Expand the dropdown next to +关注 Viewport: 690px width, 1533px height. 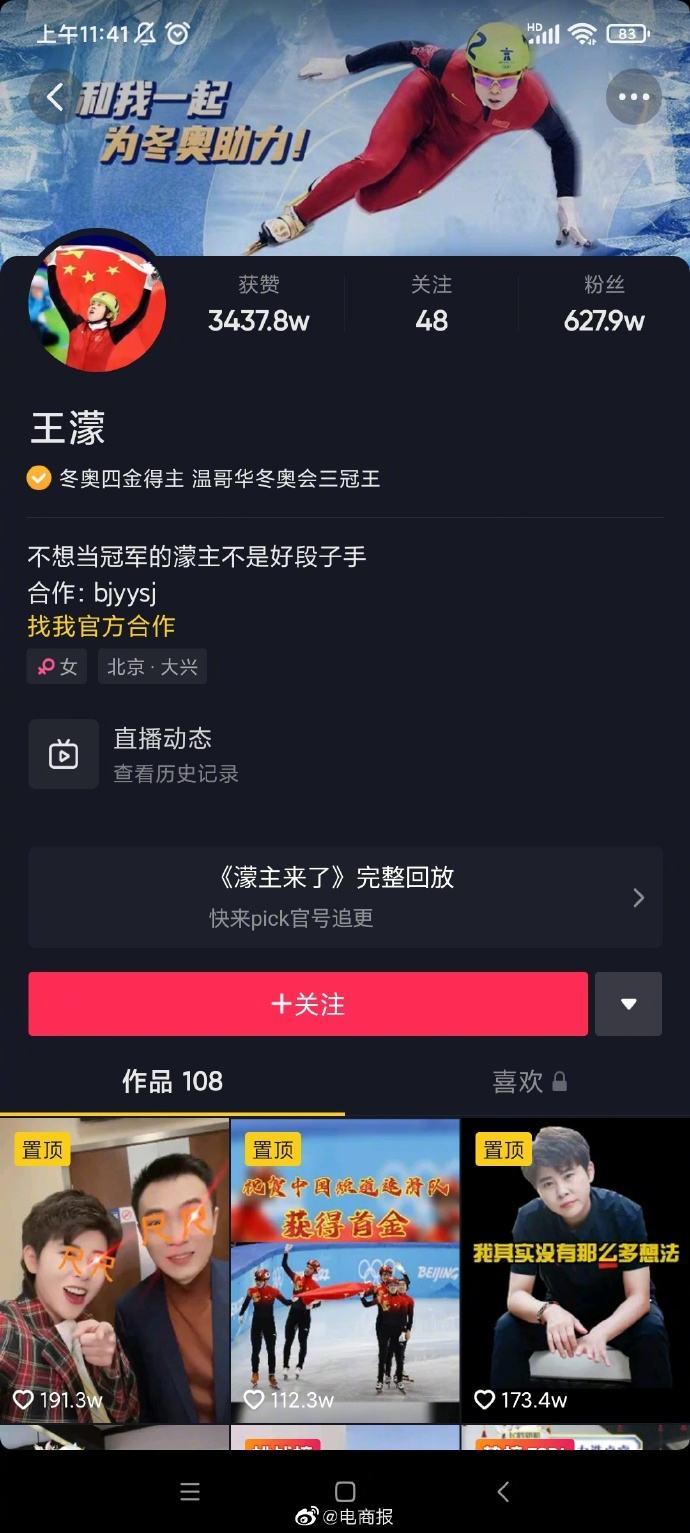(628, 1003)
